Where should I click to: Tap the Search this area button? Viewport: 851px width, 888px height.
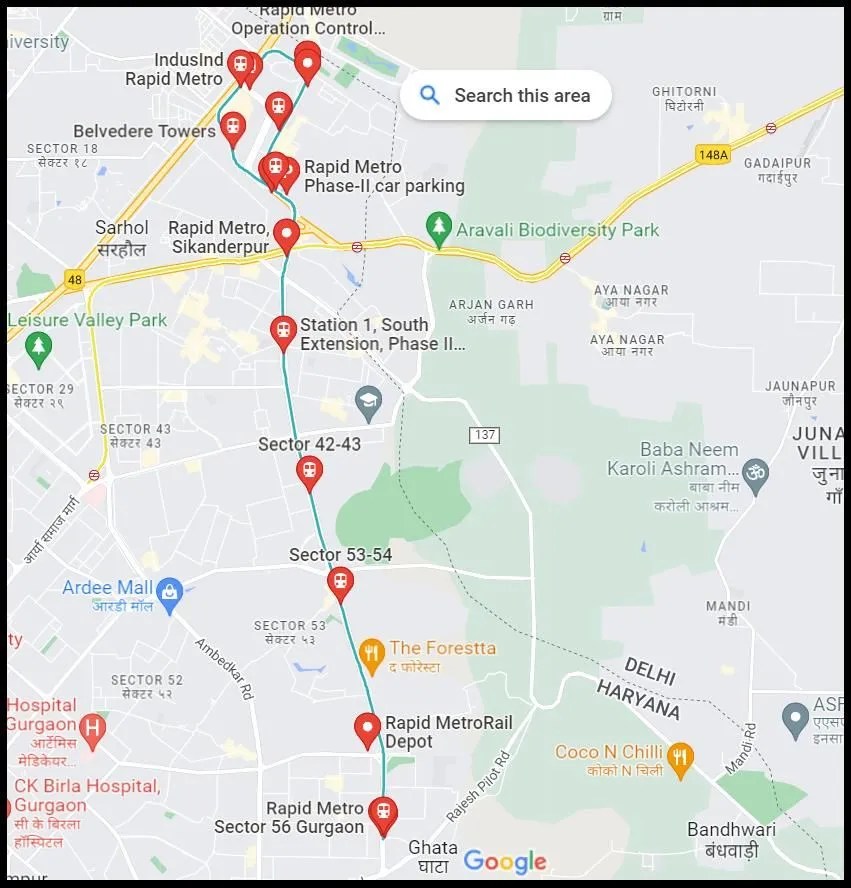click(506, 96)
